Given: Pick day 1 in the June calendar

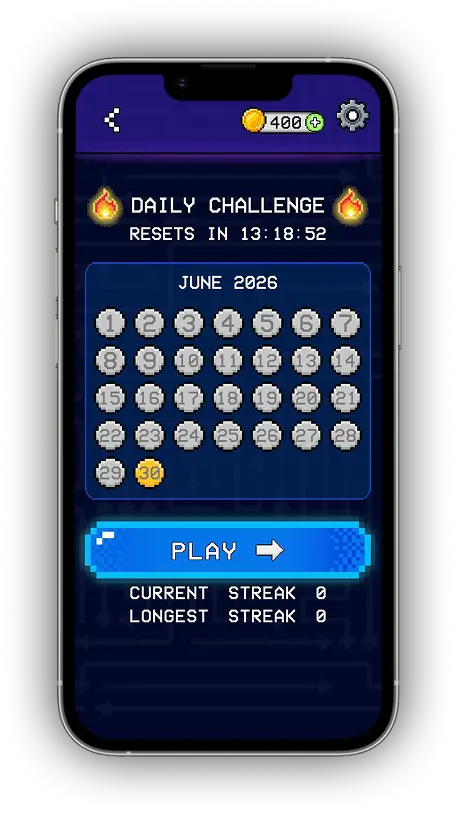Looking at the screenshot, I should 110,324.
